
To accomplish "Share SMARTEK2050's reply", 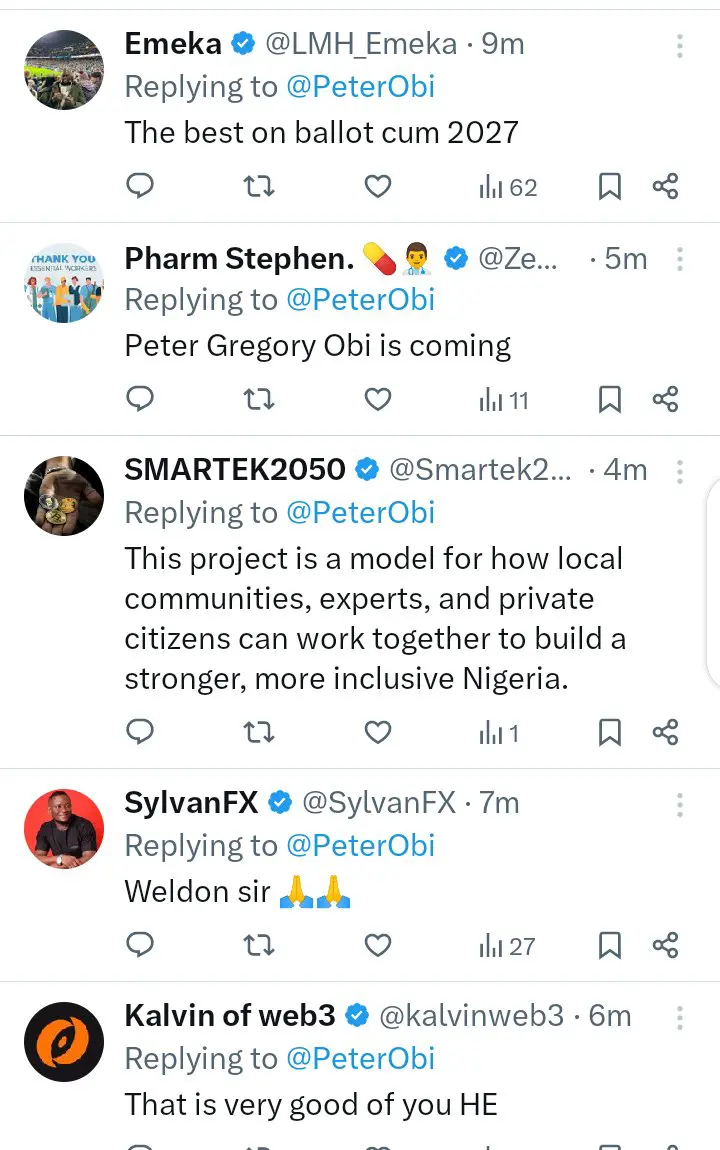I will pos(665,733).
